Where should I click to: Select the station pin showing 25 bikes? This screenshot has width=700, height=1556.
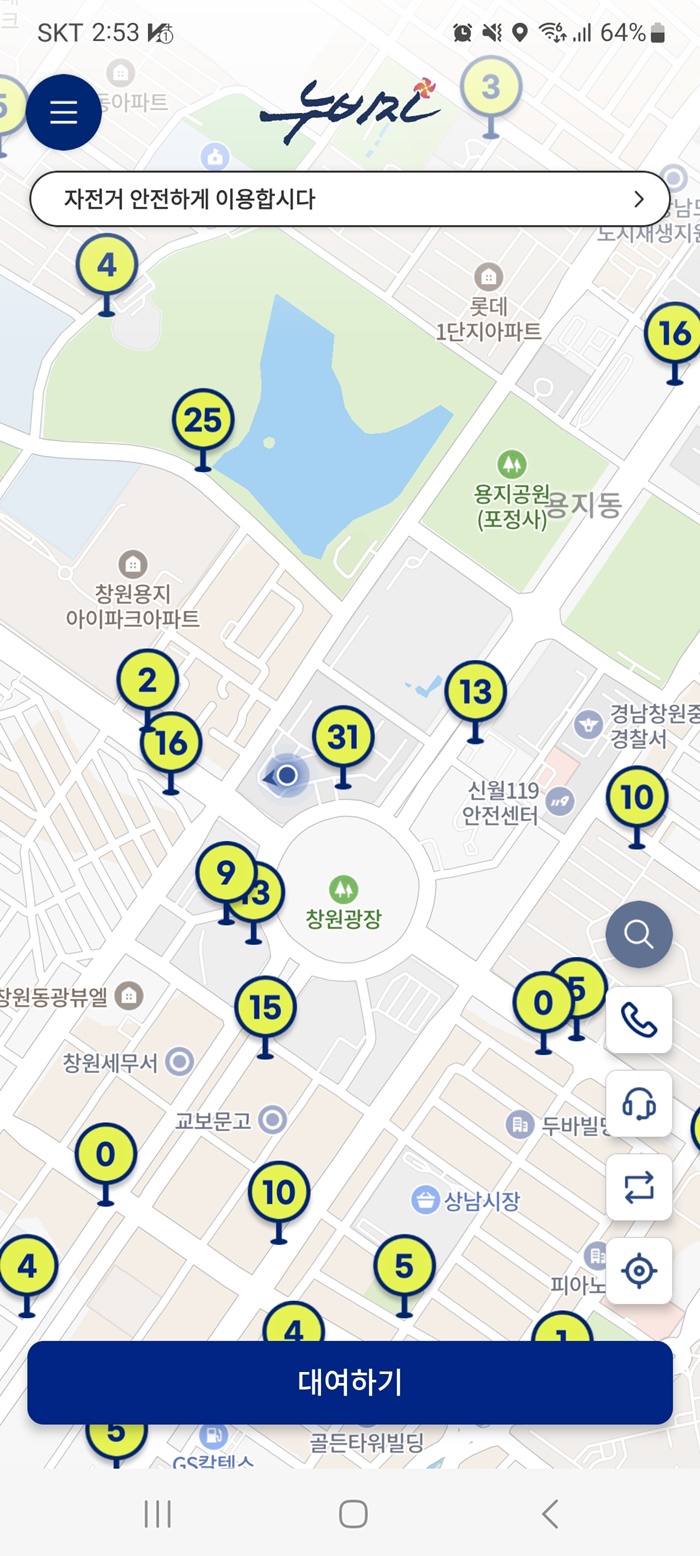(203, 421)
